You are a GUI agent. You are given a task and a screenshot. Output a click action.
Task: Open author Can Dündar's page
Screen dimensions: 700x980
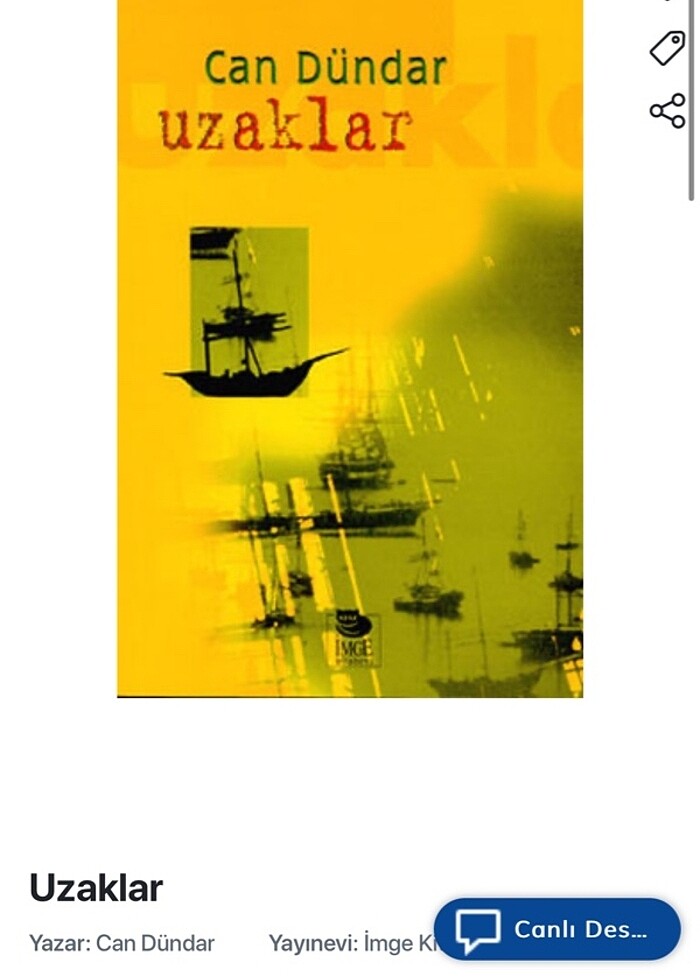click(154, 943)
